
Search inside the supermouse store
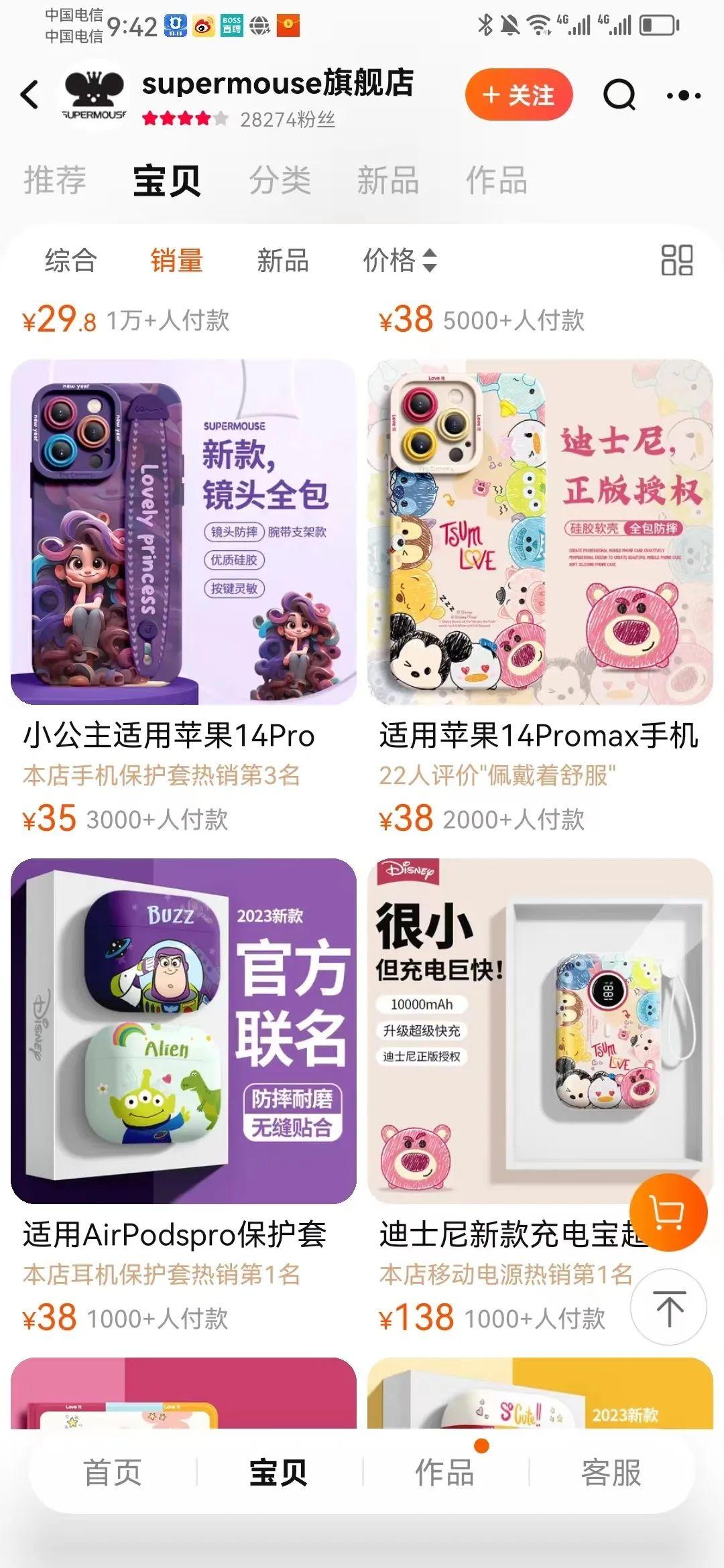(x=619, y=94)
